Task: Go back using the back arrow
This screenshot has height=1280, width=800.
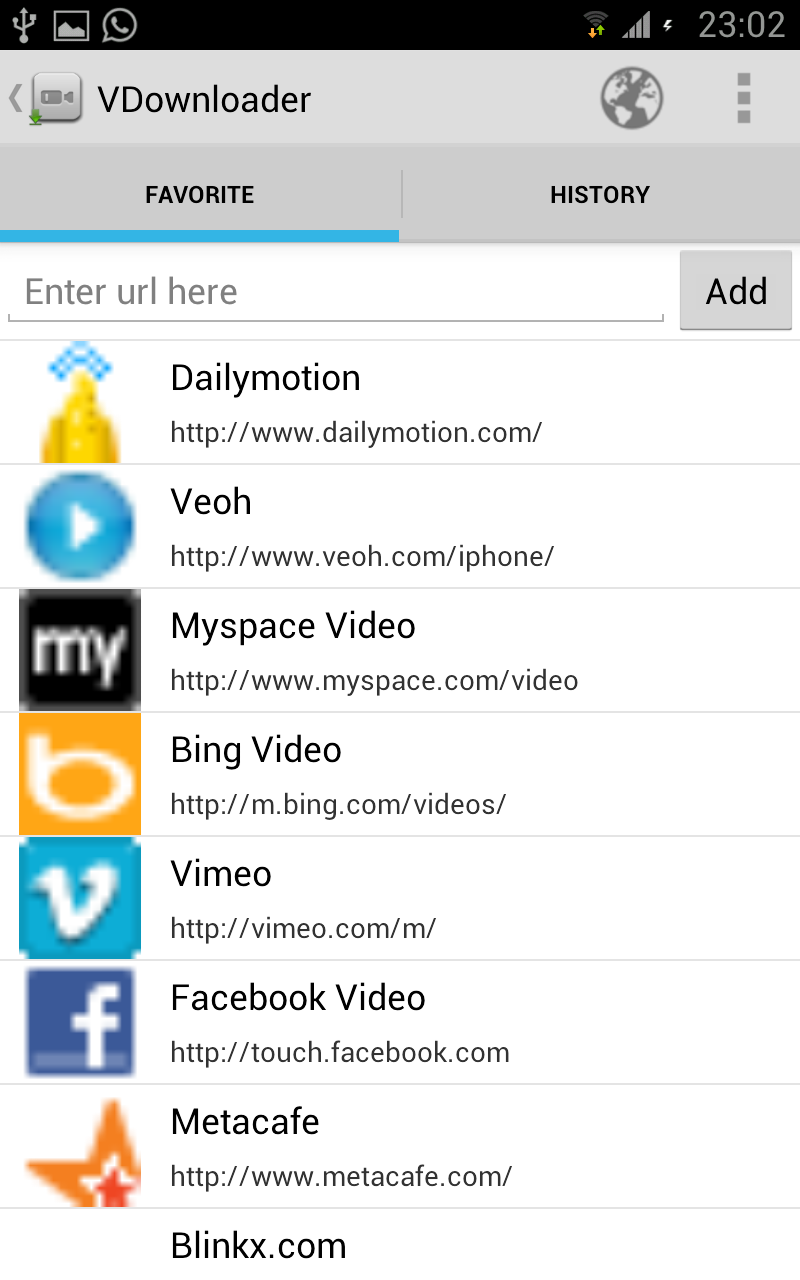Action: tap(14, 98)
